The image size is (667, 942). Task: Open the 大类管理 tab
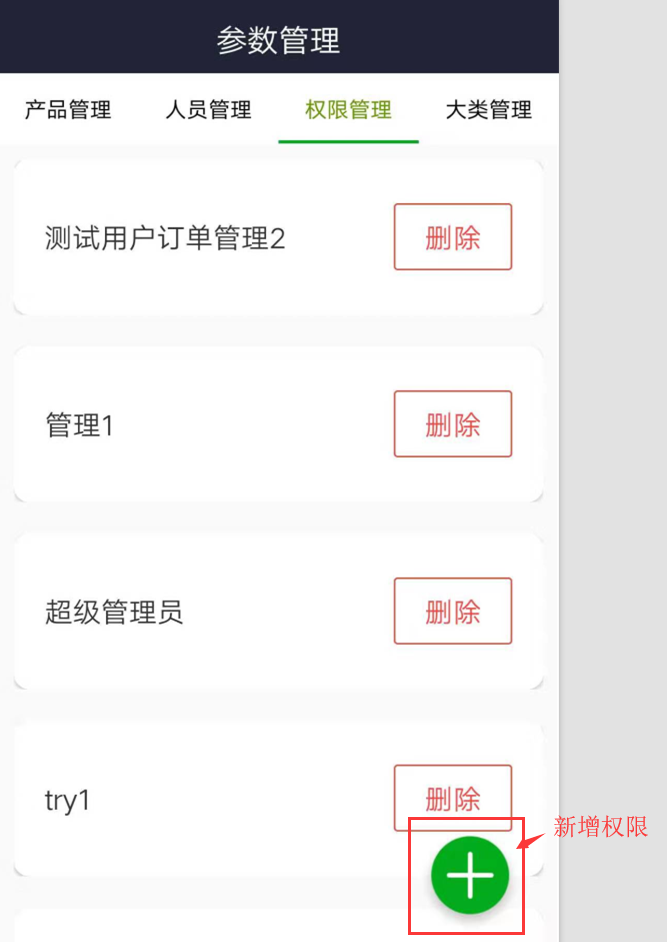[x=488, y=110]
